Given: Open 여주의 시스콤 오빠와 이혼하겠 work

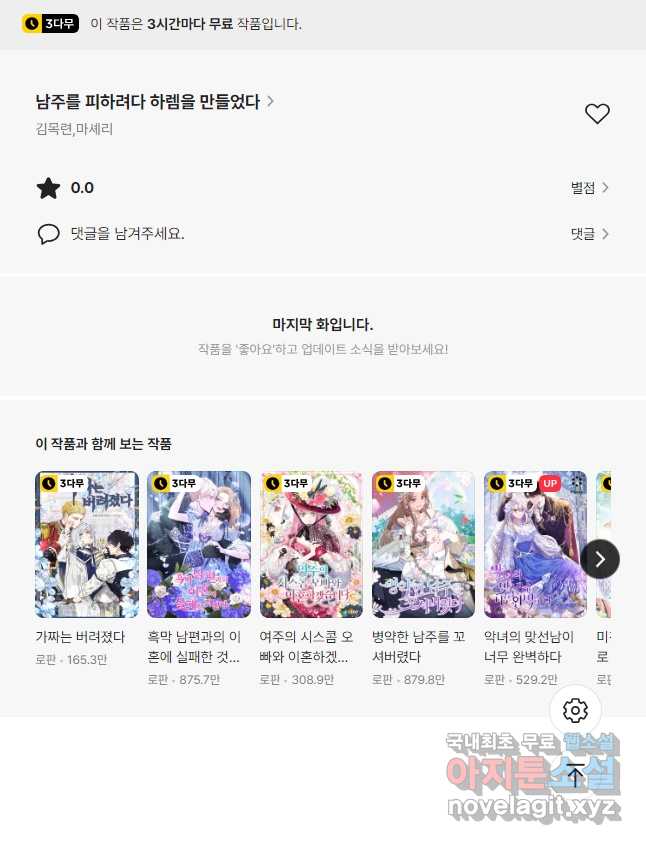Looking at the screenshot, I should point(311,545).
